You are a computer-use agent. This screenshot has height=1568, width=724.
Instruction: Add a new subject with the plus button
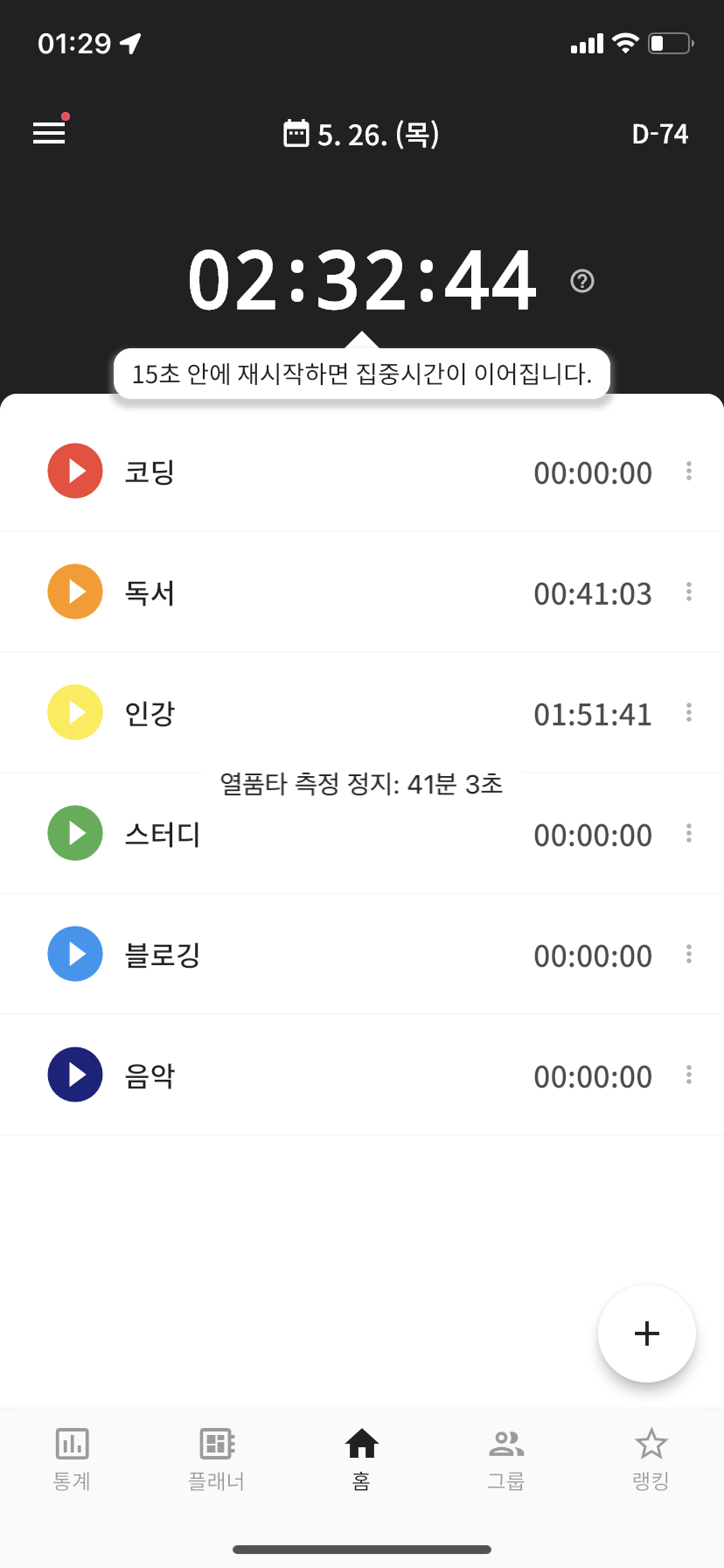click(x=647, y=1333)
